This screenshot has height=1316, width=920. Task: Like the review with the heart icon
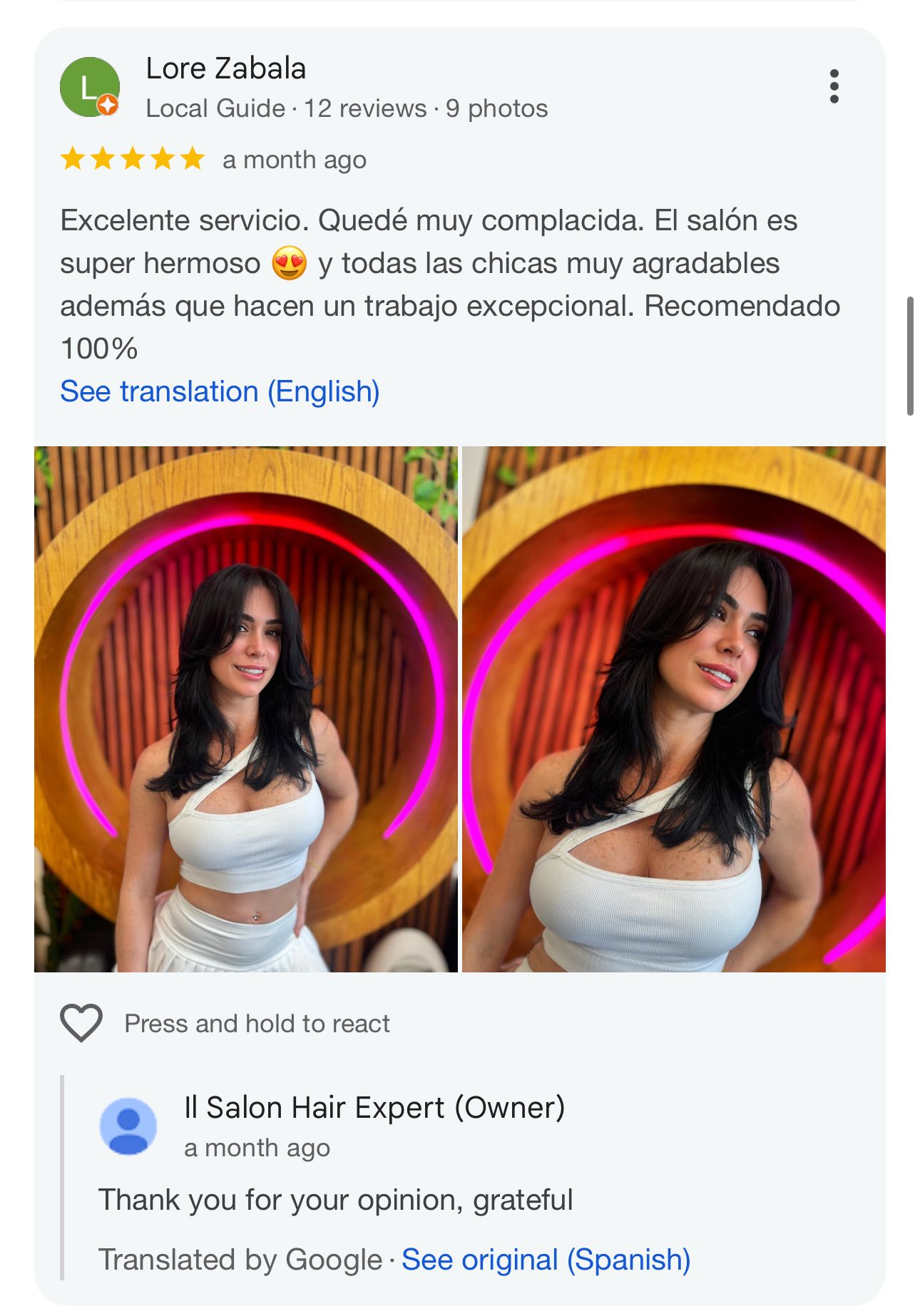pos(81,1023)
